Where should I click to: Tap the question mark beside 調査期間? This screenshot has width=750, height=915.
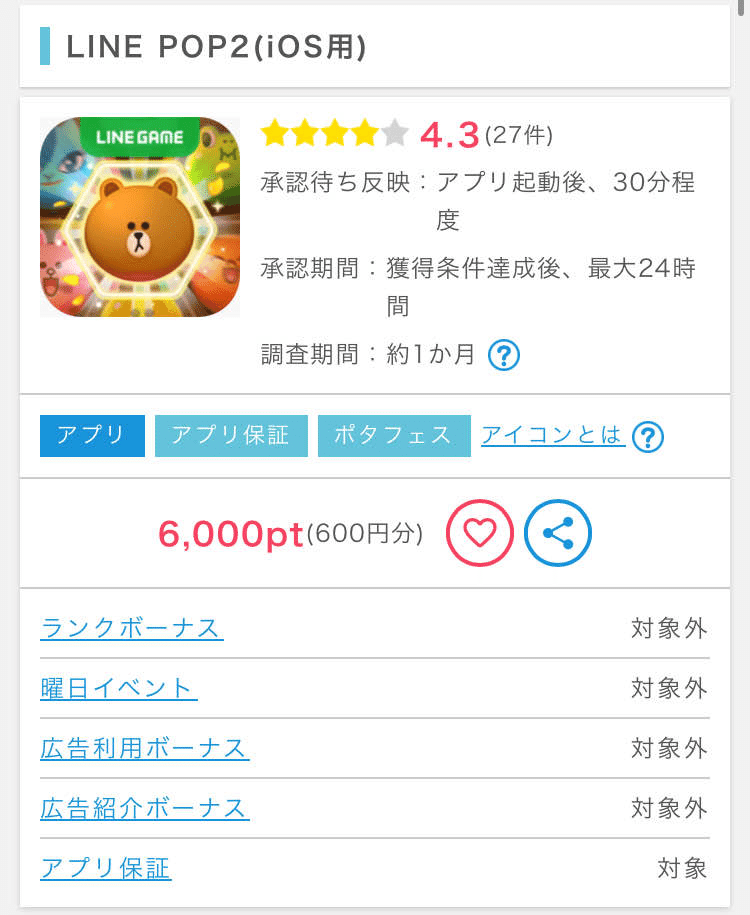502,354
